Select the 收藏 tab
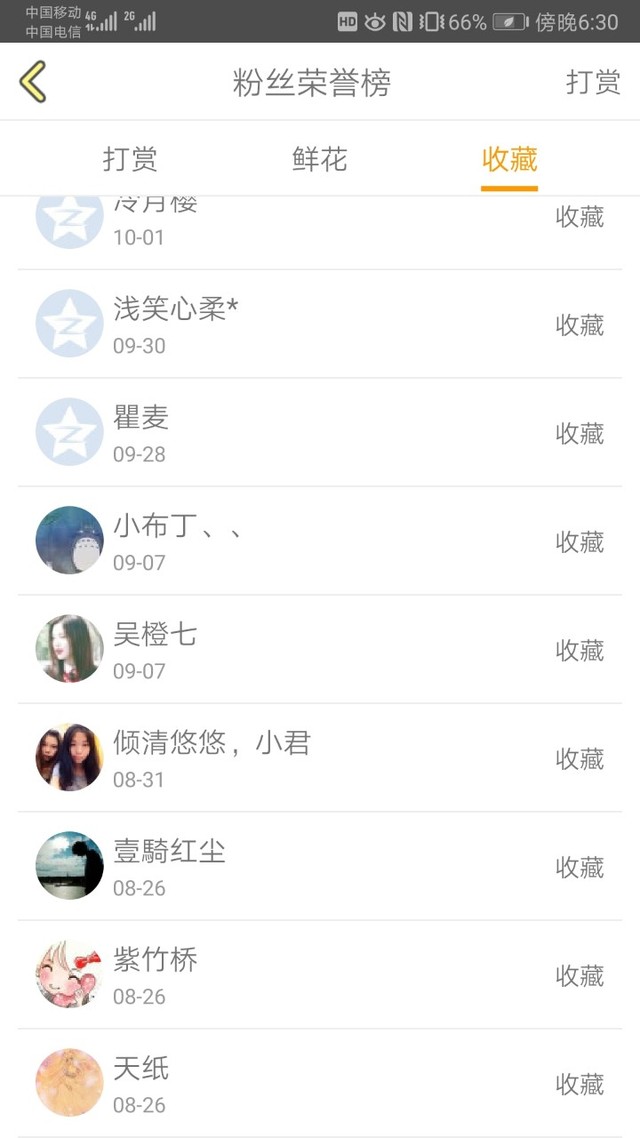Screen dimensions: 640x1138 coord(509,159)
